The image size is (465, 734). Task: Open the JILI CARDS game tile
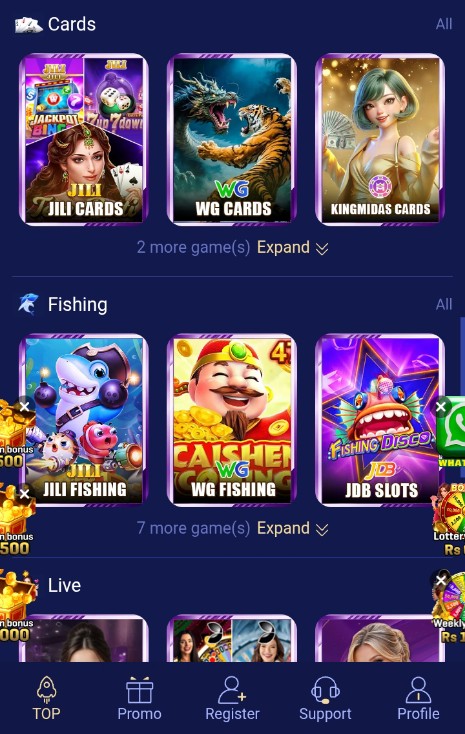tap(84, 139)
